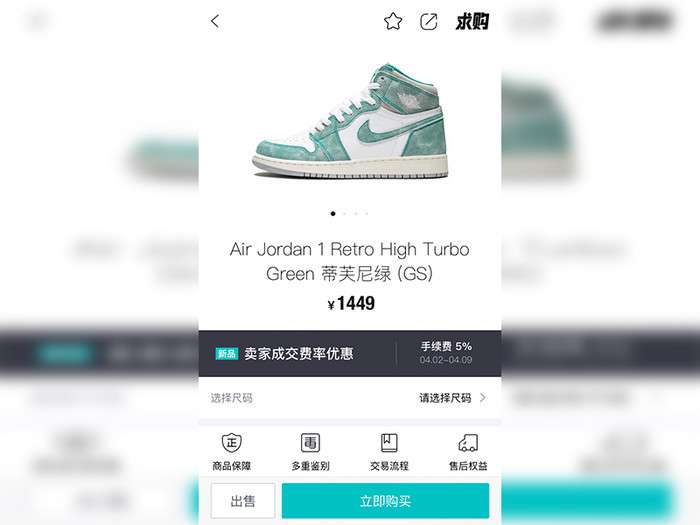Screen dimensions: 700x525
Task: View 多重鉴别 authentication info
Action: click(x=310, y=452)
